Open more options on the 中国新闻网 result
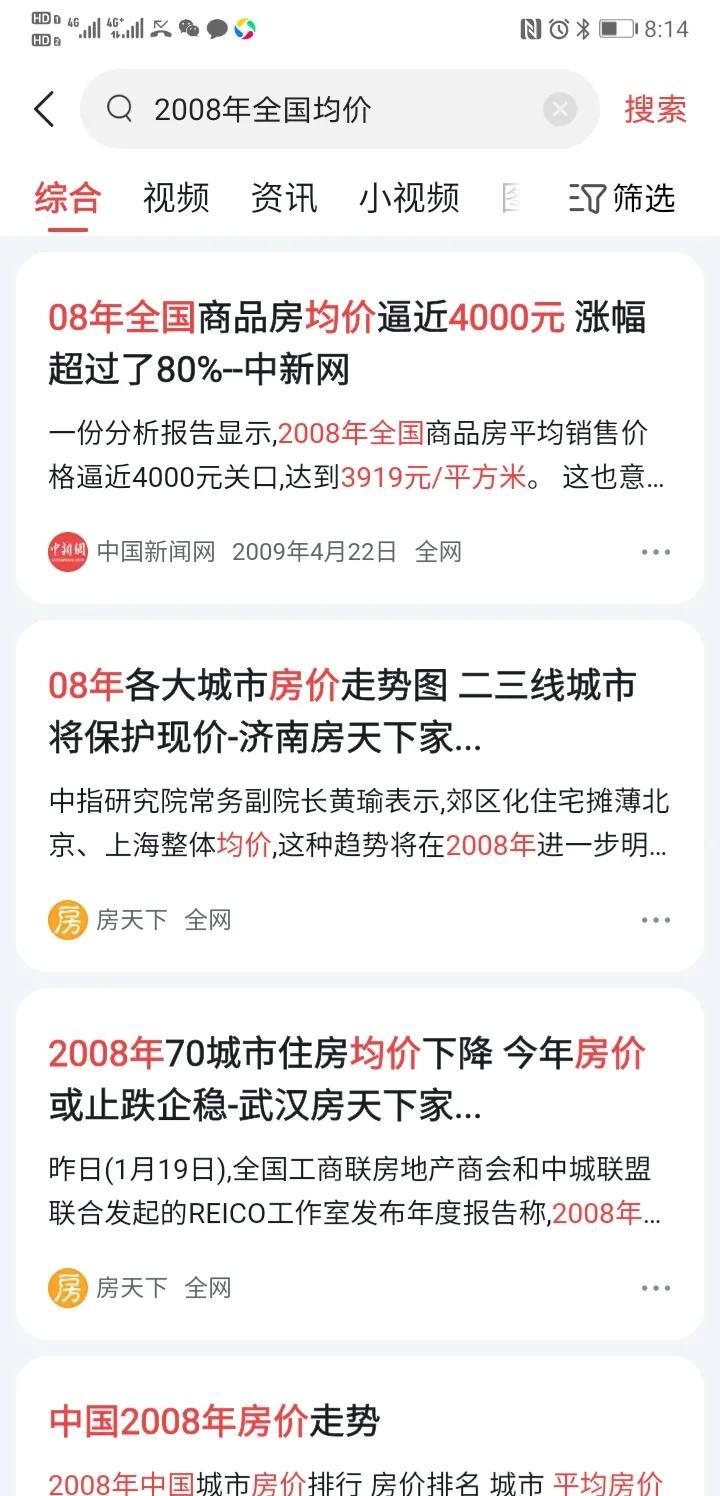The image size is (720, 1496). click(656, 552)
